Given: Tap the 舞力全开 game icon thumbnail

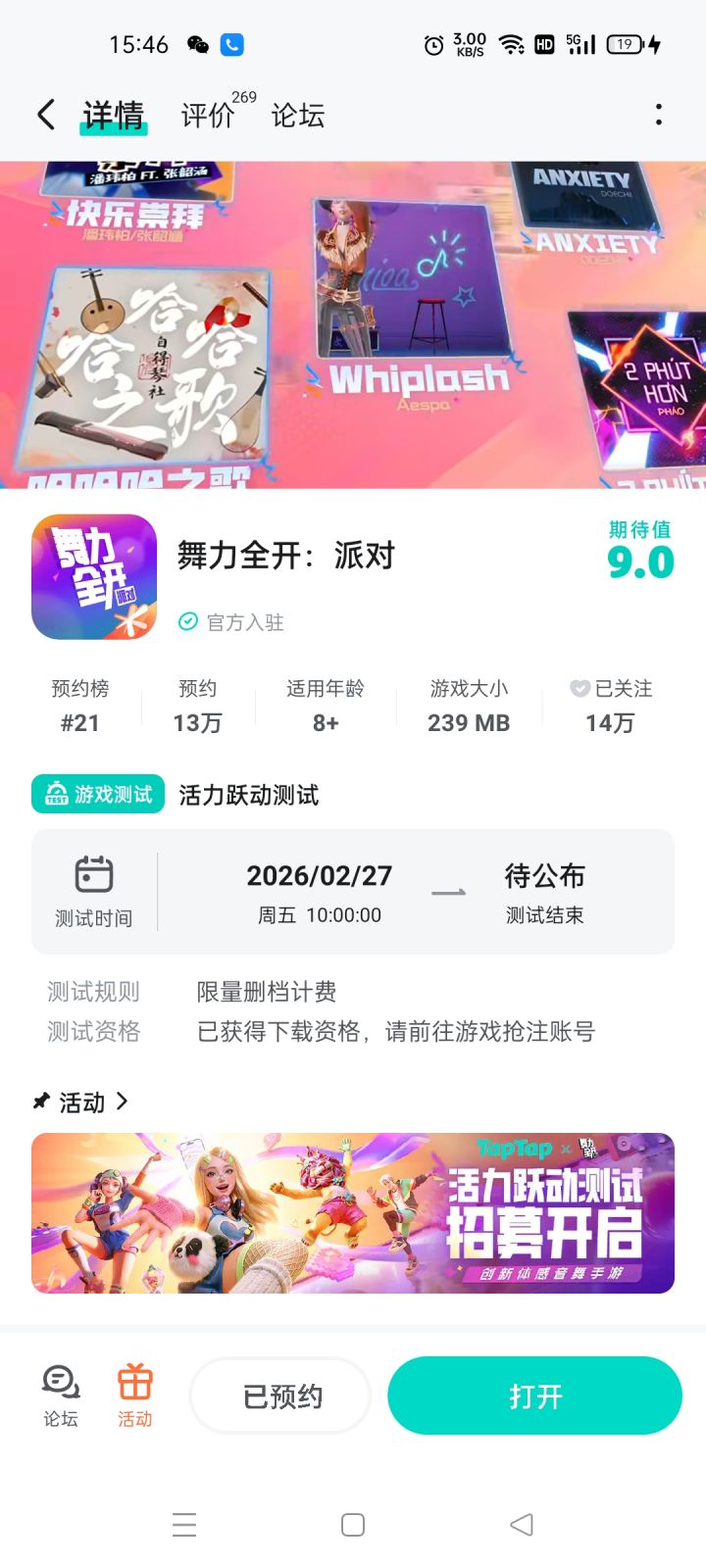Looking at the screenshot, I should tap(93, 576).
